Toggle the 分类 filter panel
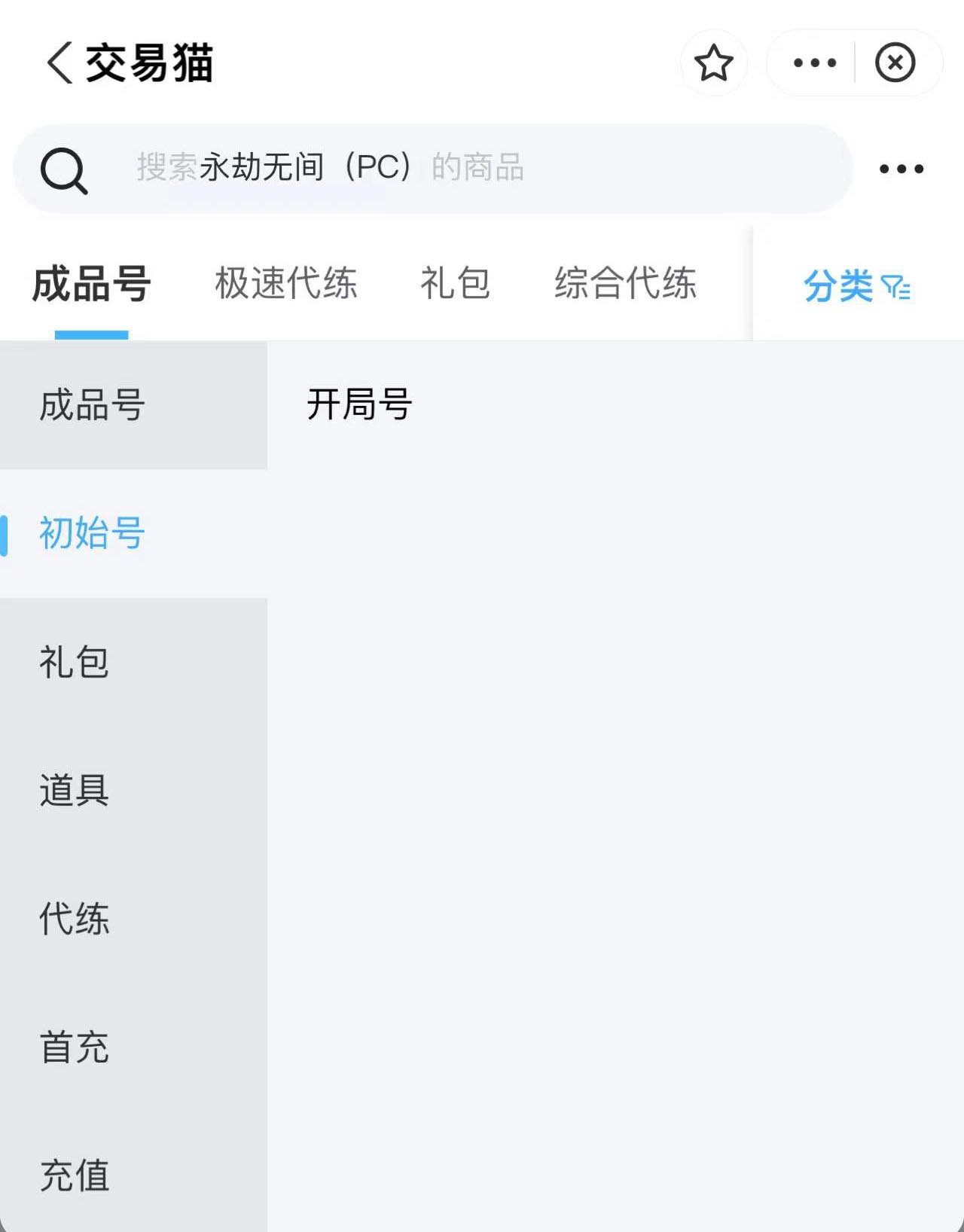Image resolution: width=964 pixels, height=1232 pixels. tap(856, 286)
